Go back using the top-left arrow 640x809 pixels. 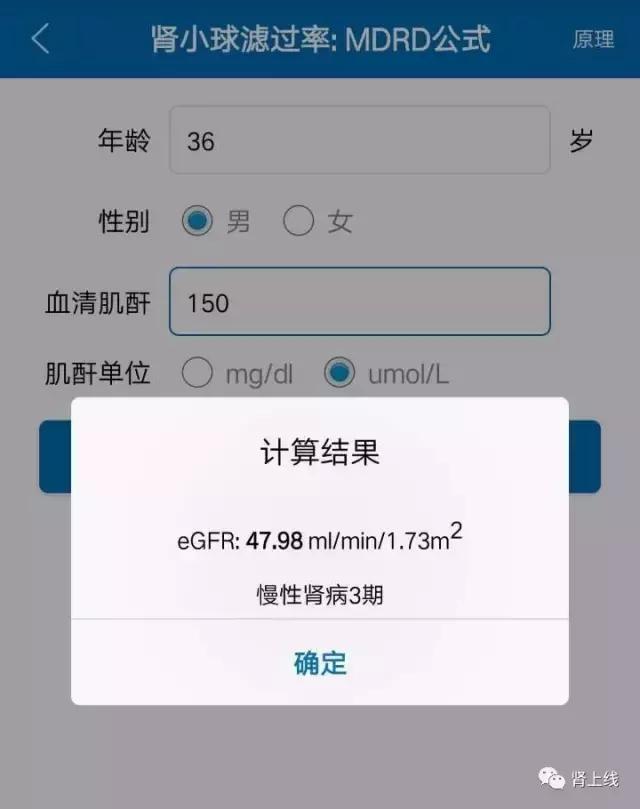40,39
